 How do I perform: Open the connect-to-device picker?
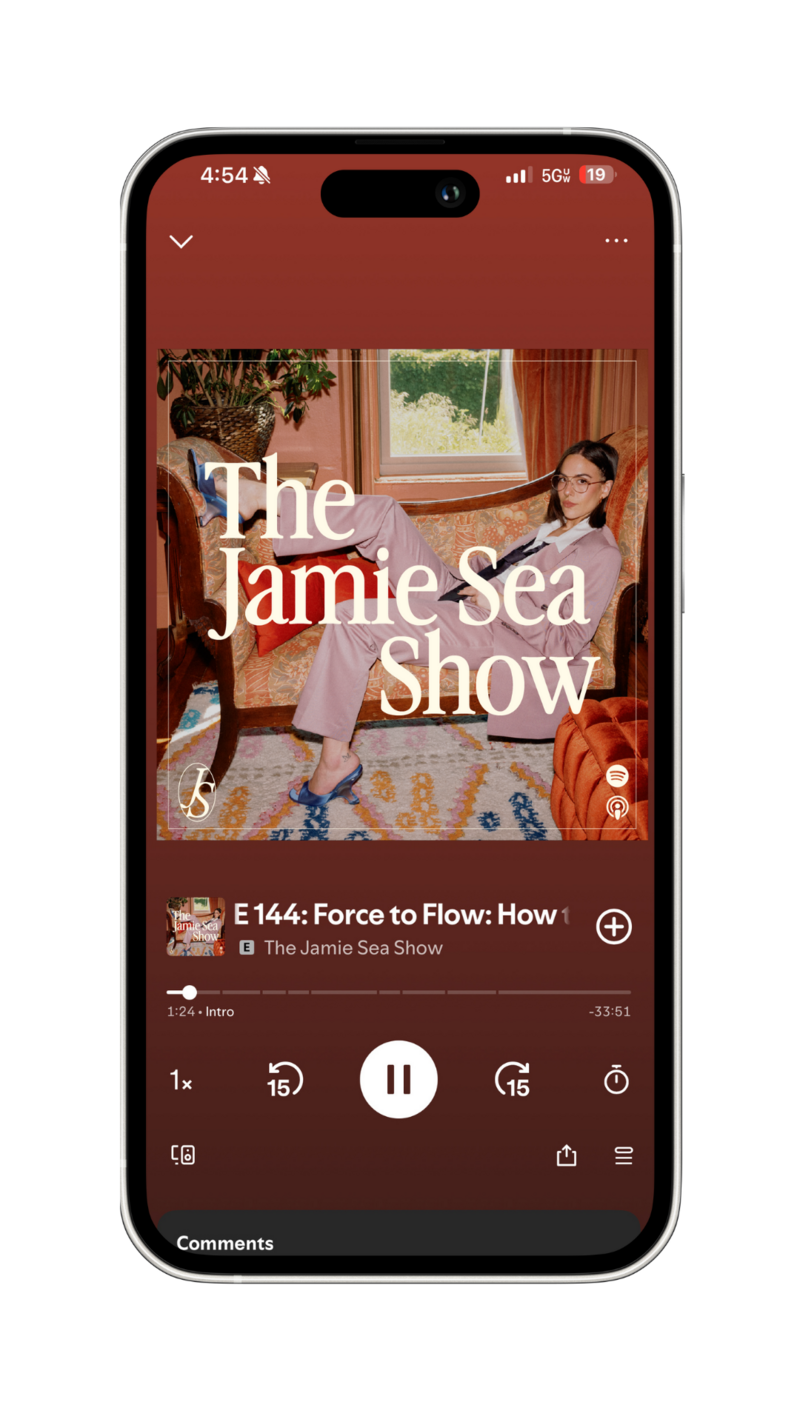[x=183, y=1156]
